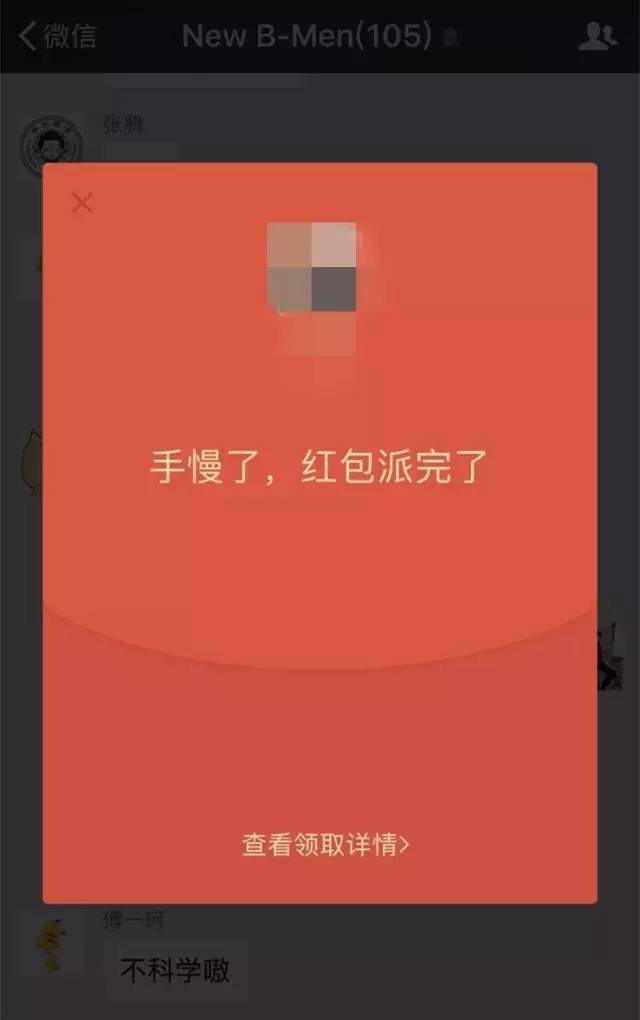Go back to 微信 chat list
This screenshot has height=1020, width=640.
(x=57, y=37)
